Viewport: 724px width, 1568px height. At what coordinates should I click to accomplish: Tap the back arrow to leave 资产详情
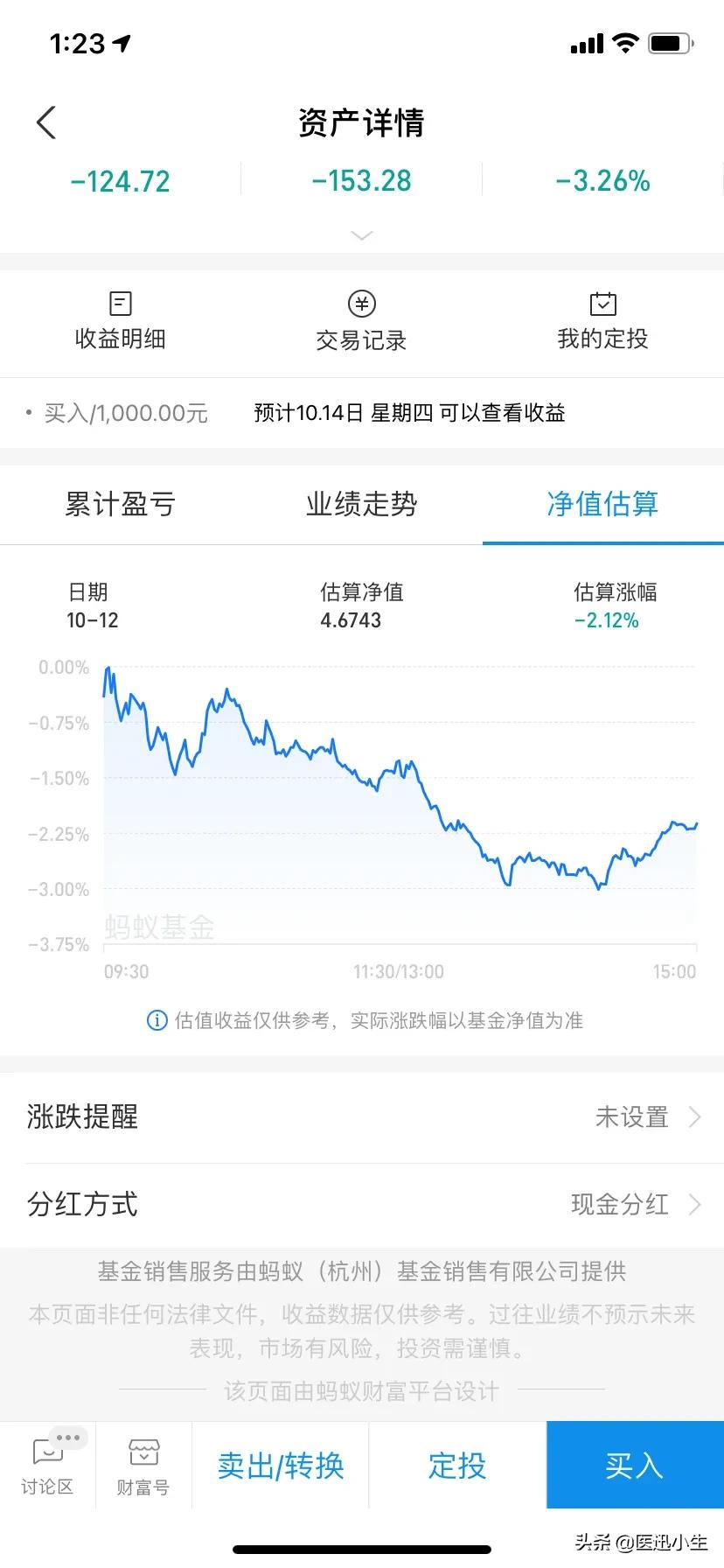point(45,122)
